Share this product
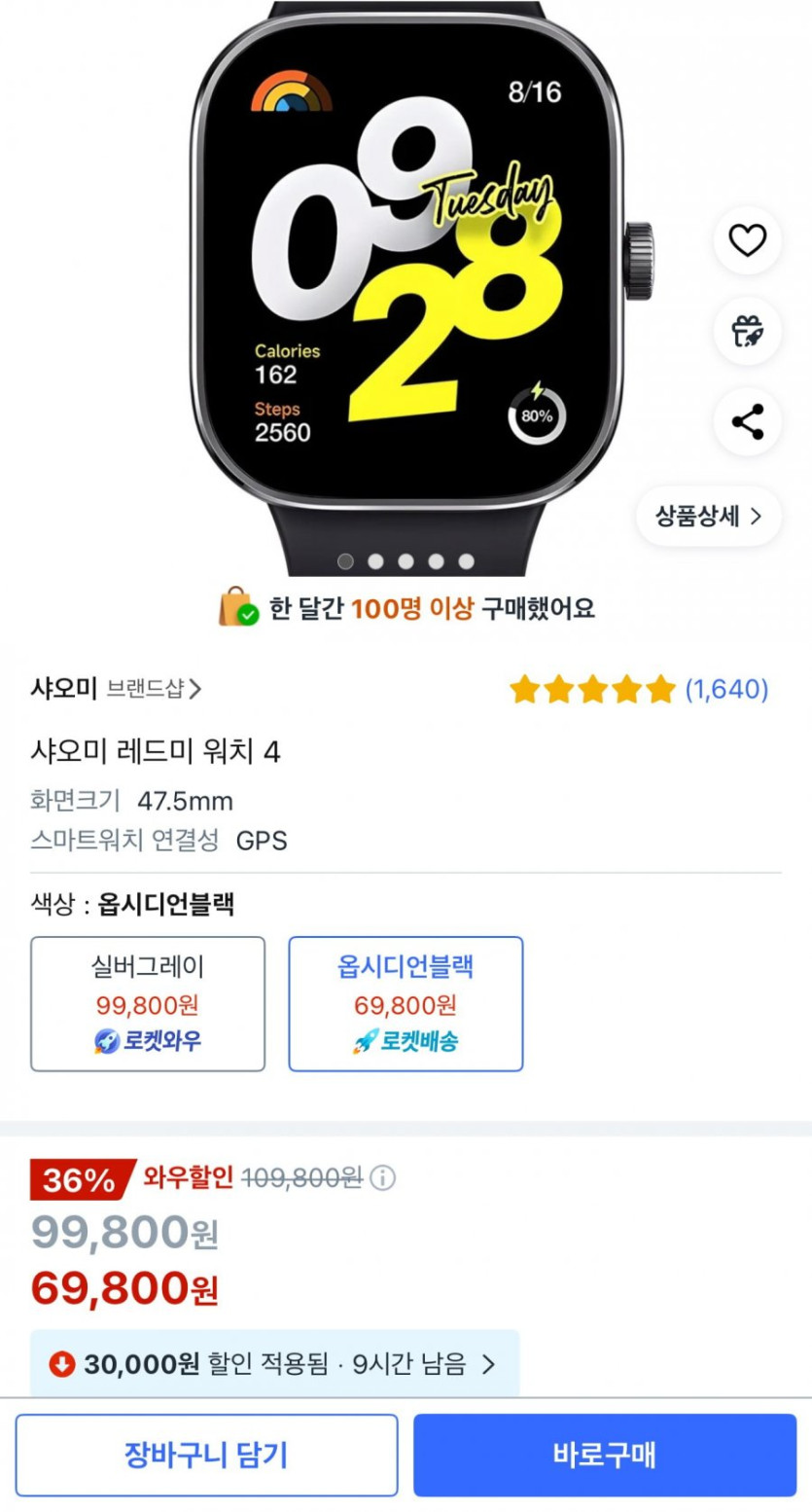The width and height of the screenshot is (812, 1512). [747, 422]
